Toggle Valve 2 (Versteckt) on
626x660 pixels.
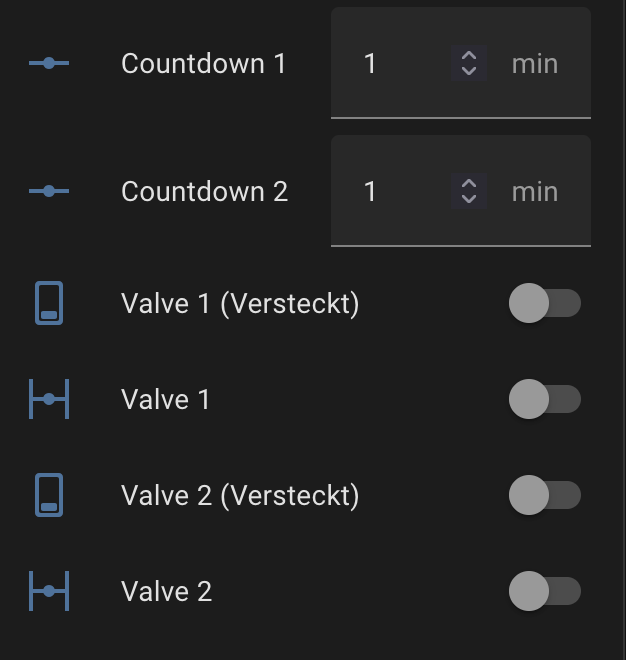tap(544, 495)
